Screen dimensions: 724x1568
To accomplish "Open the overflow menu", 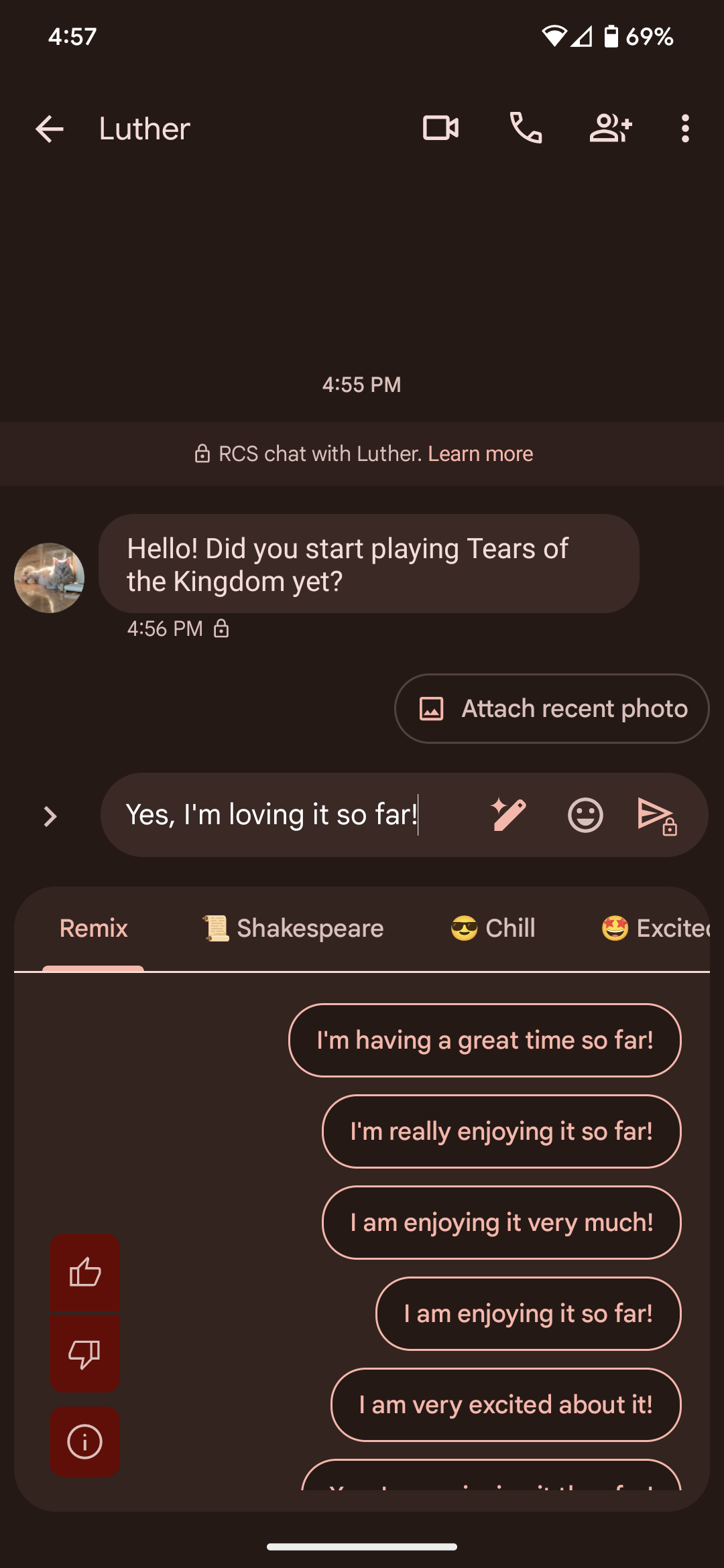I will 684,128.
